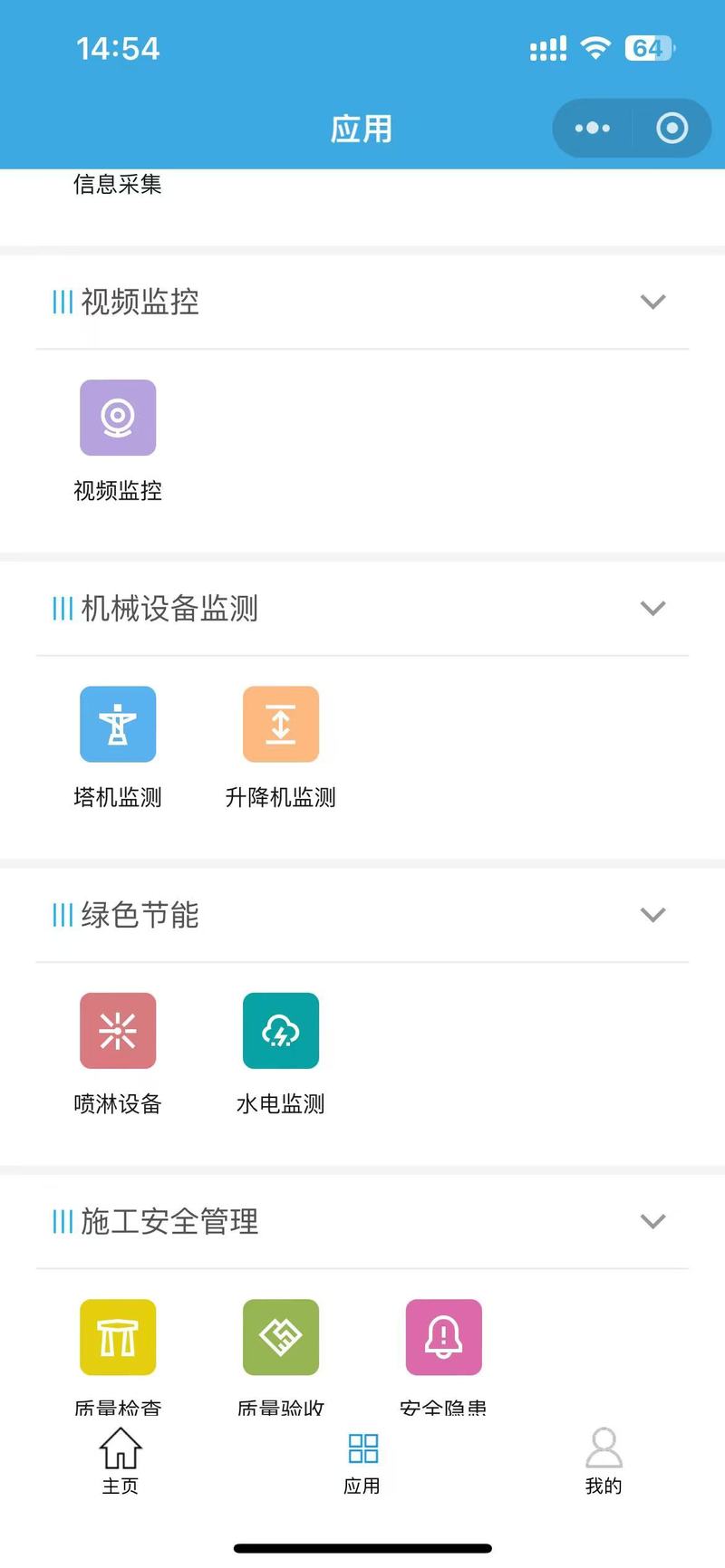Collapse the 机械设备监测 section
The image size is (725, 1568).
pyautogui.click(x=652, y=608)
